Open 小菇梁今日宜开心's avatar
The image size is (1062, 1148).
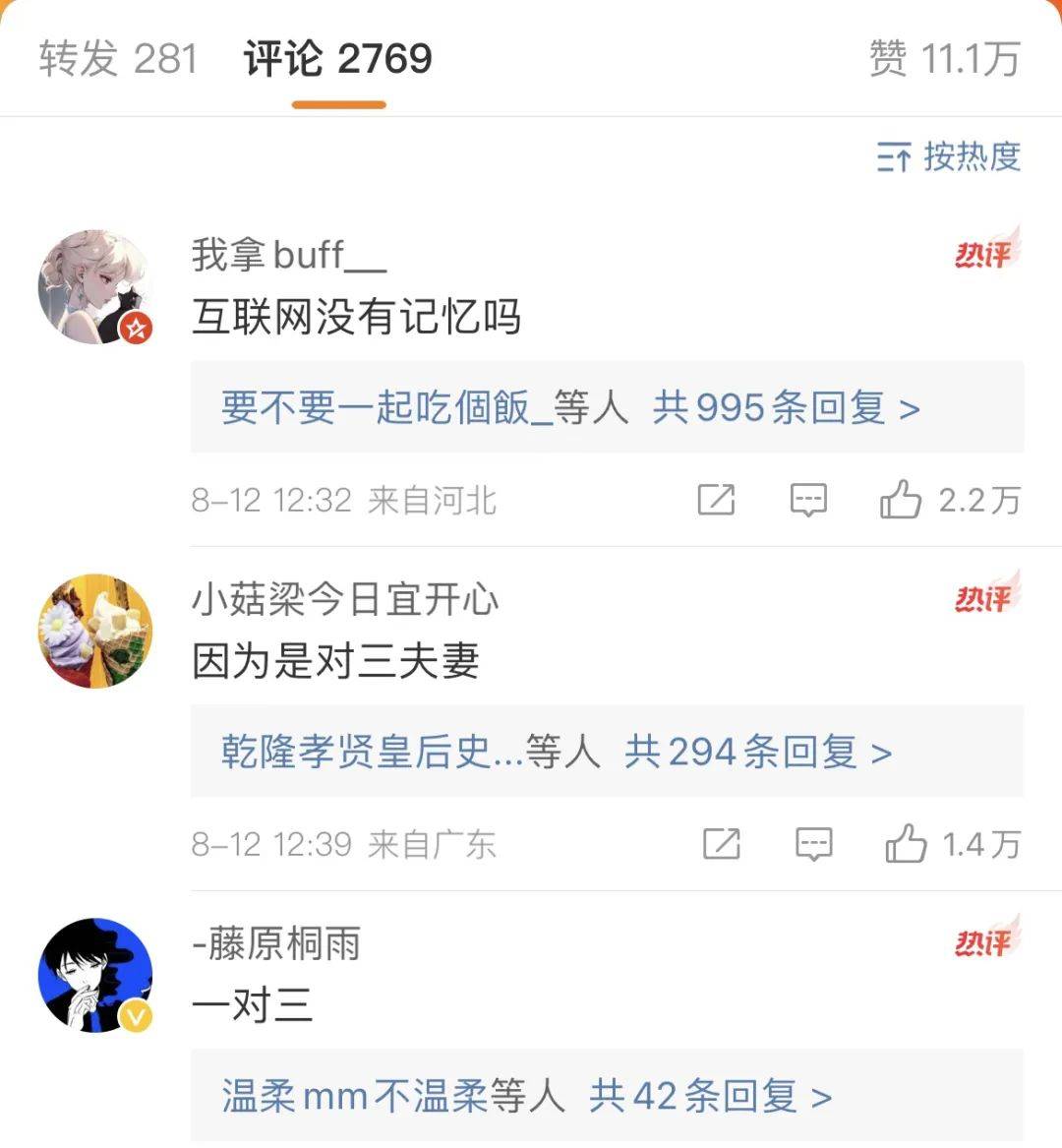tap(95, 631)
